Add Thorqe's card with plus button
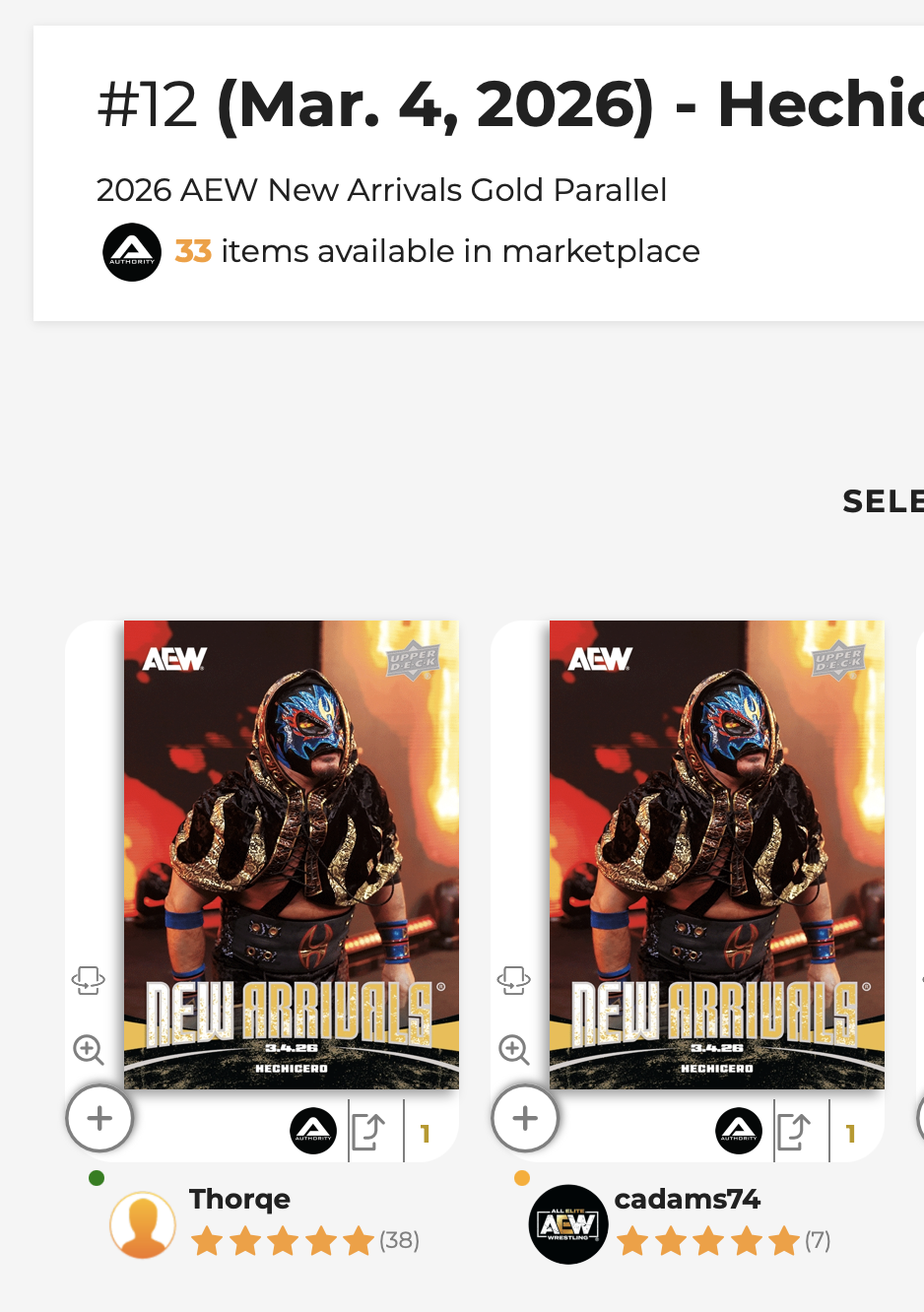The height and width of the screenshot is (1312, 924). pos(99,1119)
